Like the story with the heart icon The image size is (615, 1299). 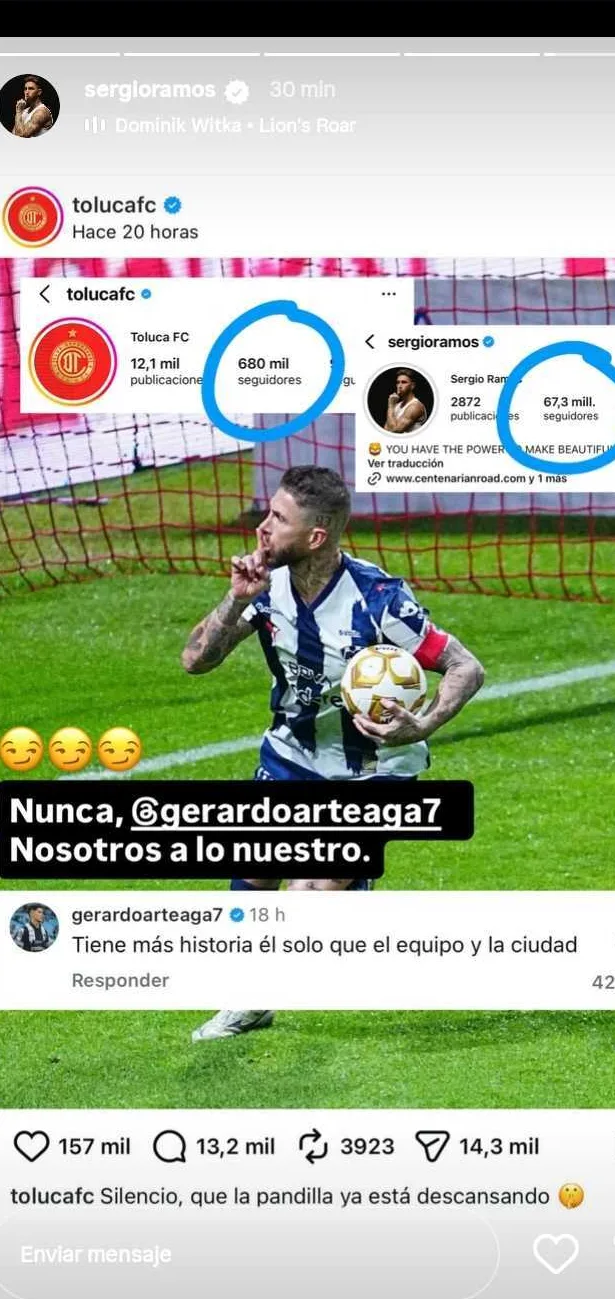(555, 1254)
